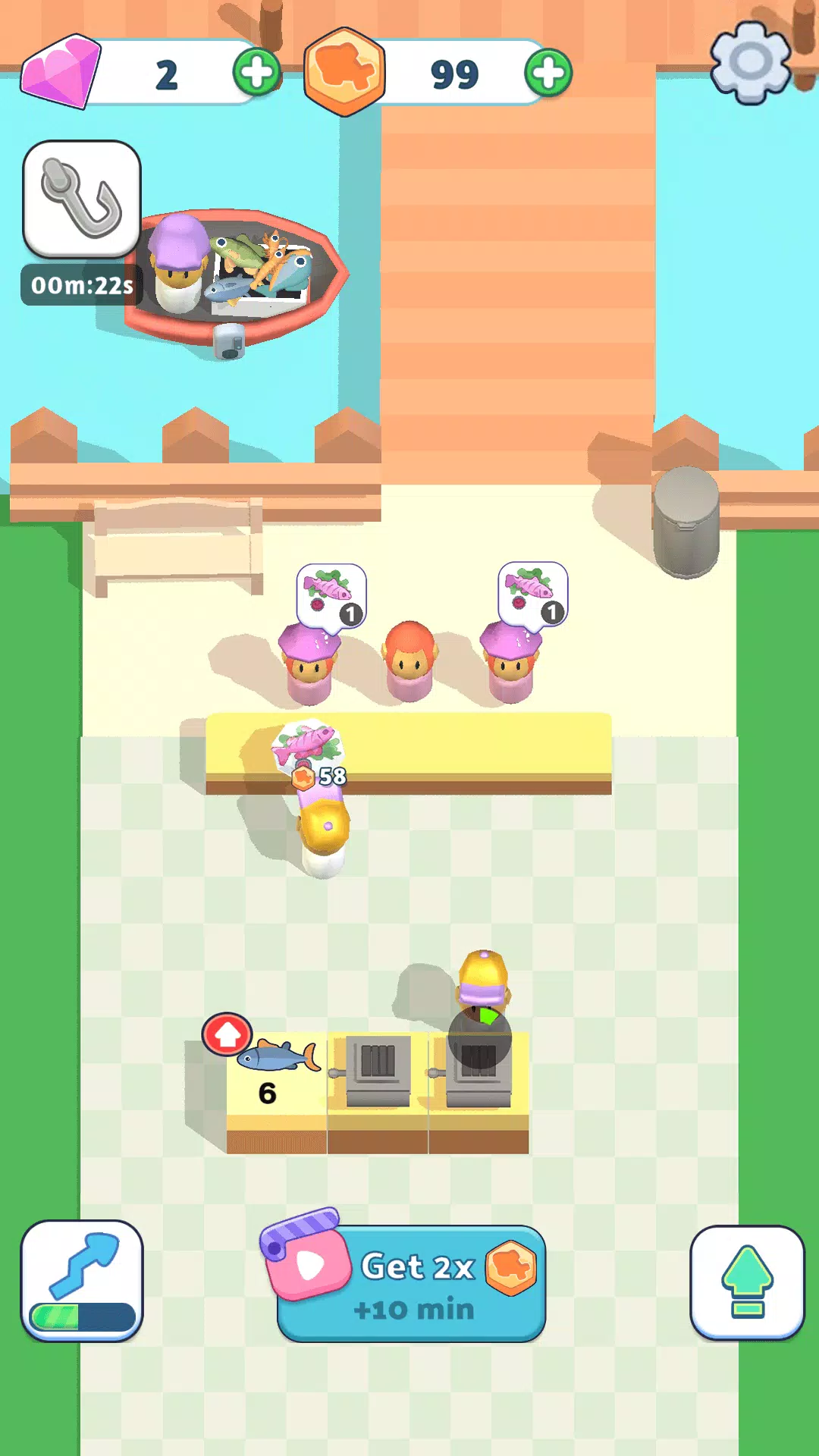Screen dimensions: 819x1456
Task: Open the settings gear
Action: point(750,63)
